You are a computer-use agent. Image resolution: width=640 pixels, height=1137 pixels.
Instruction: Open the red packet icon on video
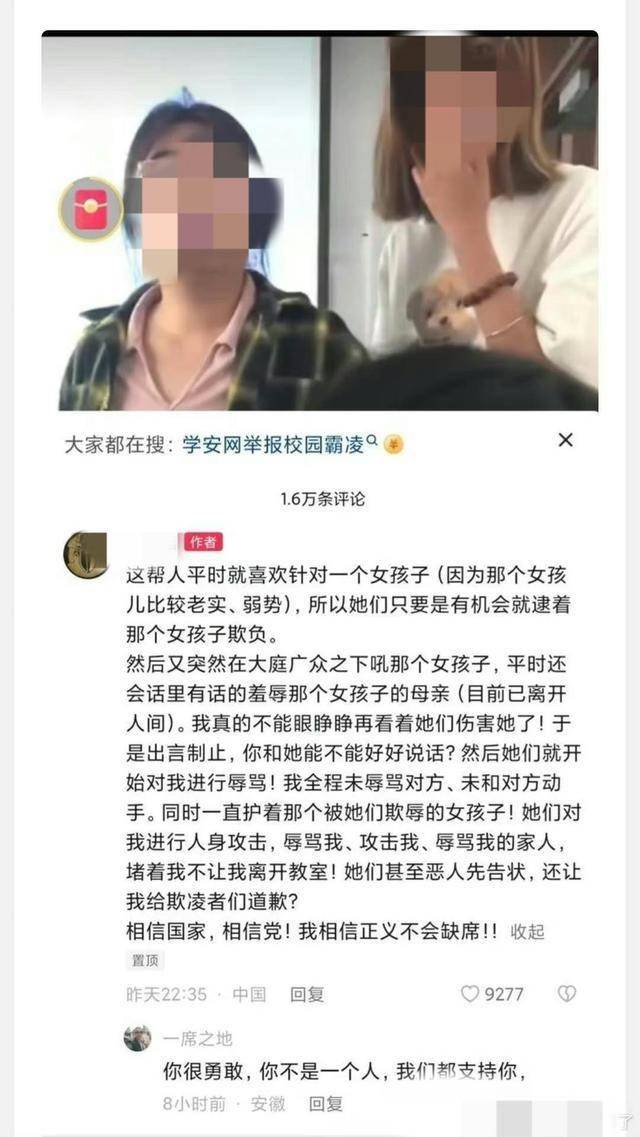[90, 209]
